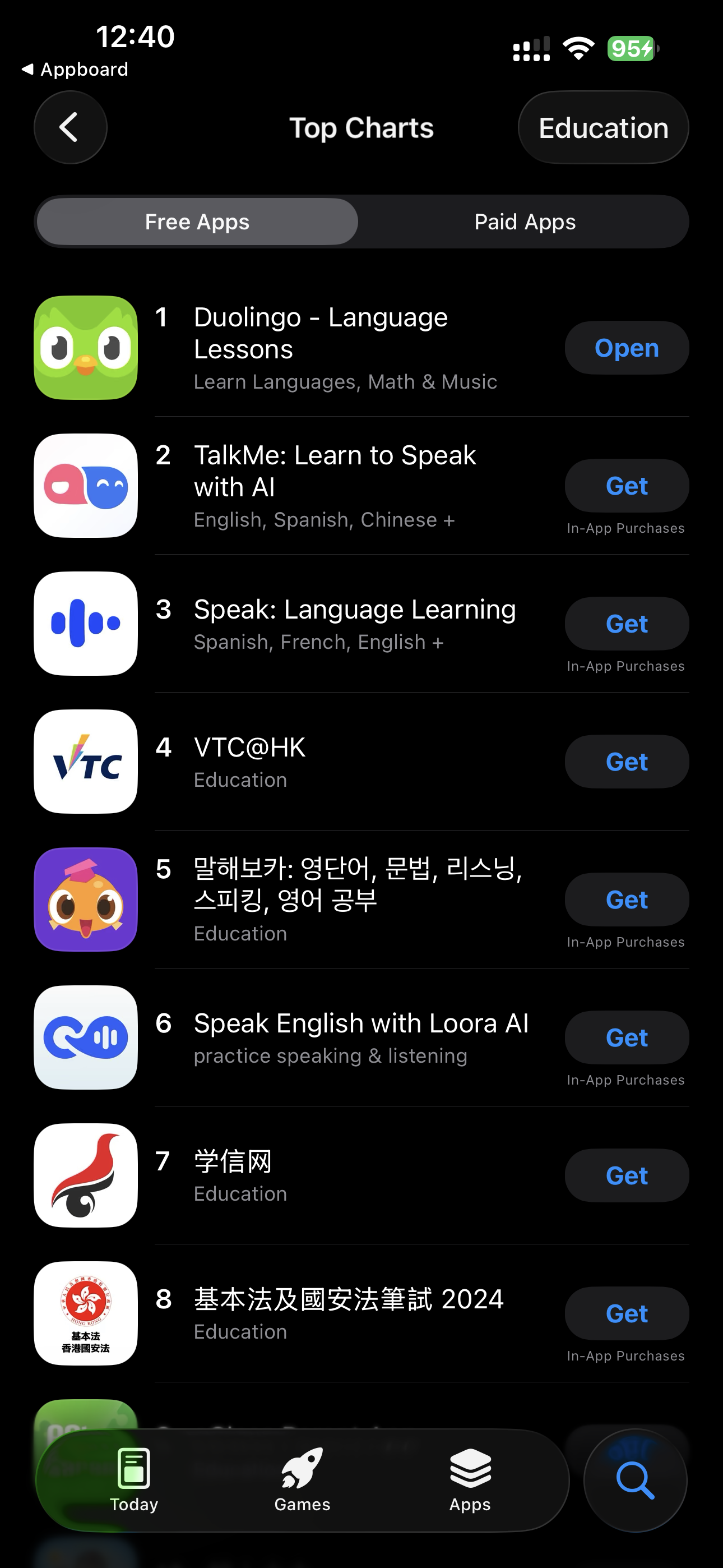This screenshot has height=1568, width=723.
Task: Open Duolingo with the Open button
Action: tap(627, 348)
